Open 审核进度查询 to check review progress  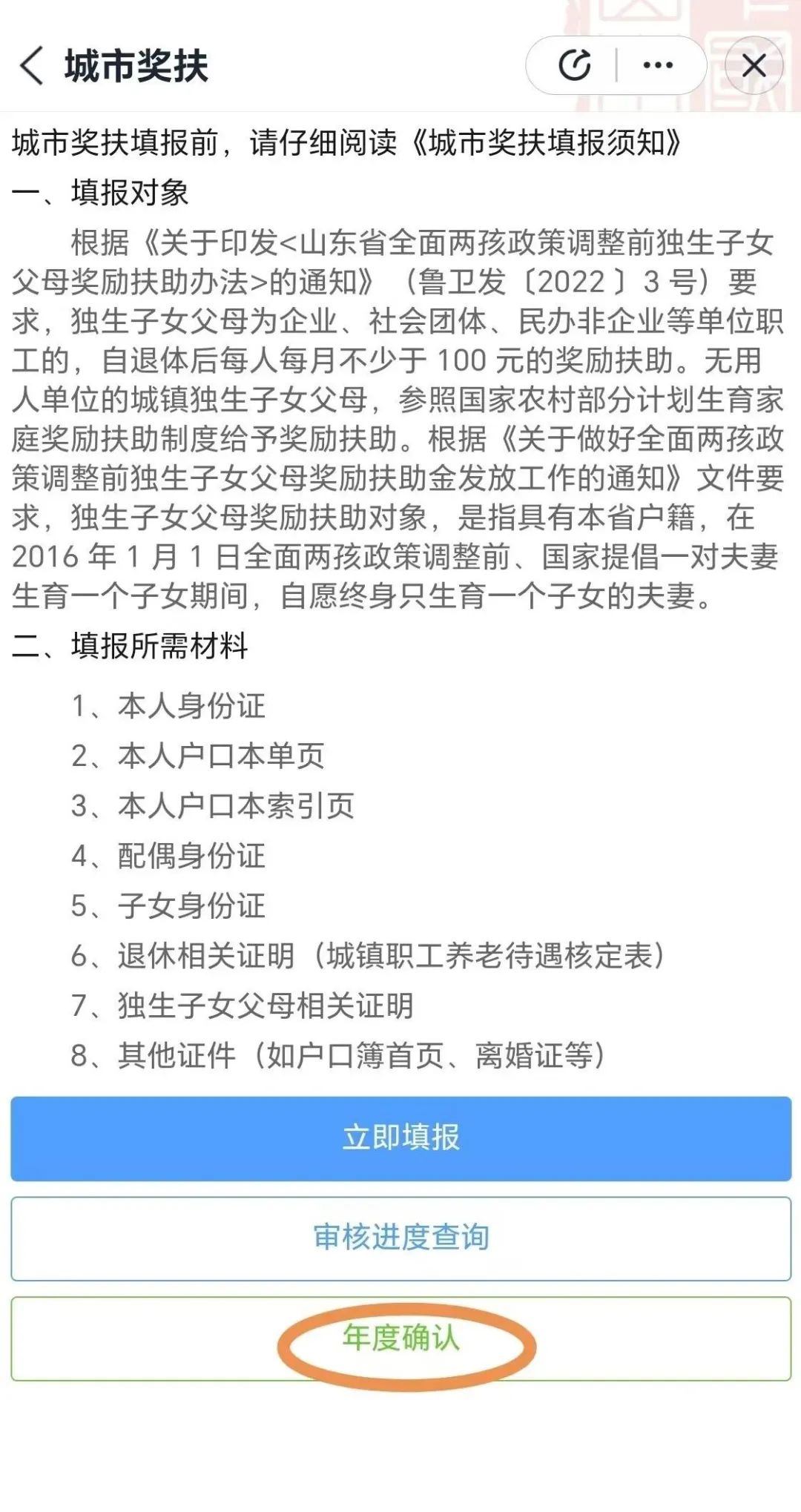(x=400, y=1238)
